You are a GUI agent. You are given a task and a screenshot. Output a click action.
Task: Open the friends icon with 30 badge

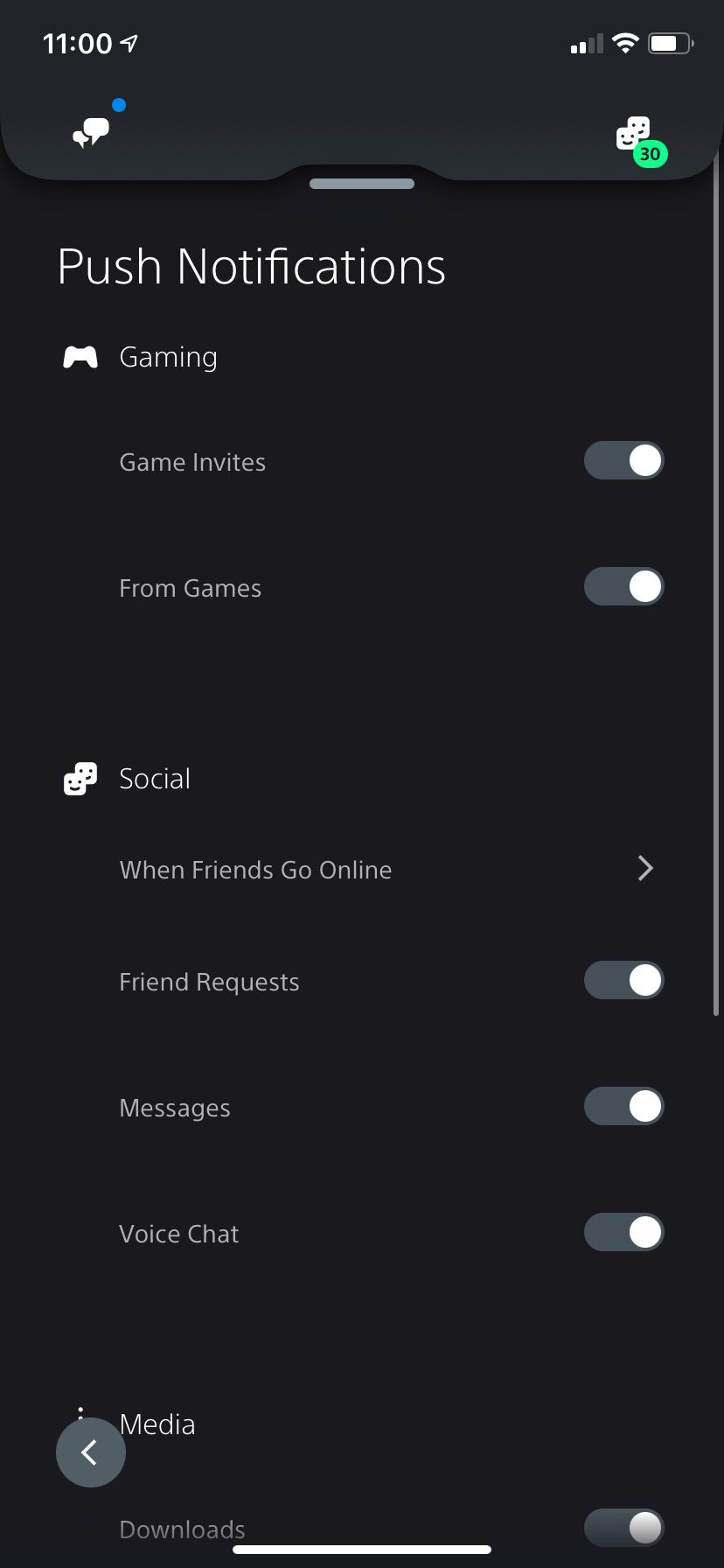click(x=635, y=136)
